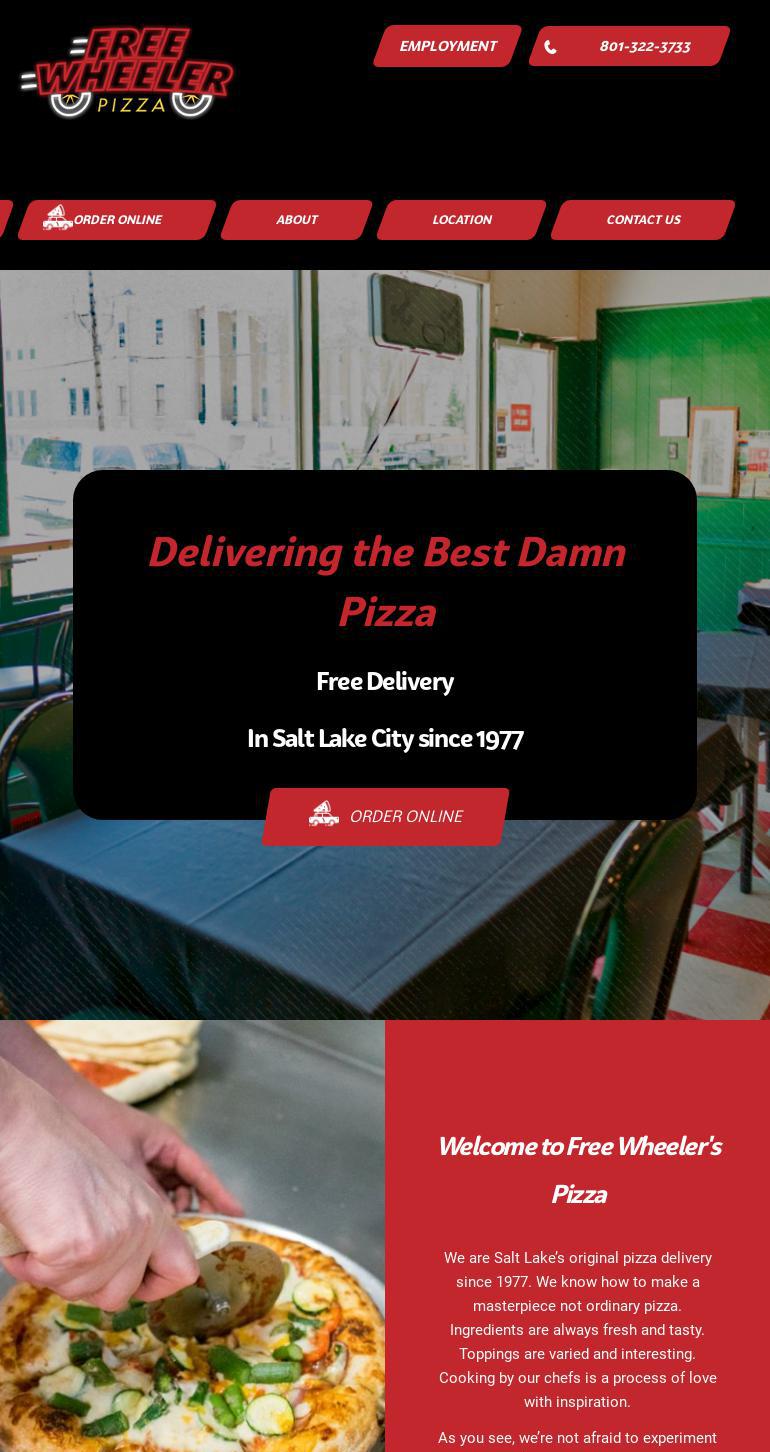The height and width of the screenshot is (1452, 770).
Task: Go to the Location page
Action: (461, 220)
